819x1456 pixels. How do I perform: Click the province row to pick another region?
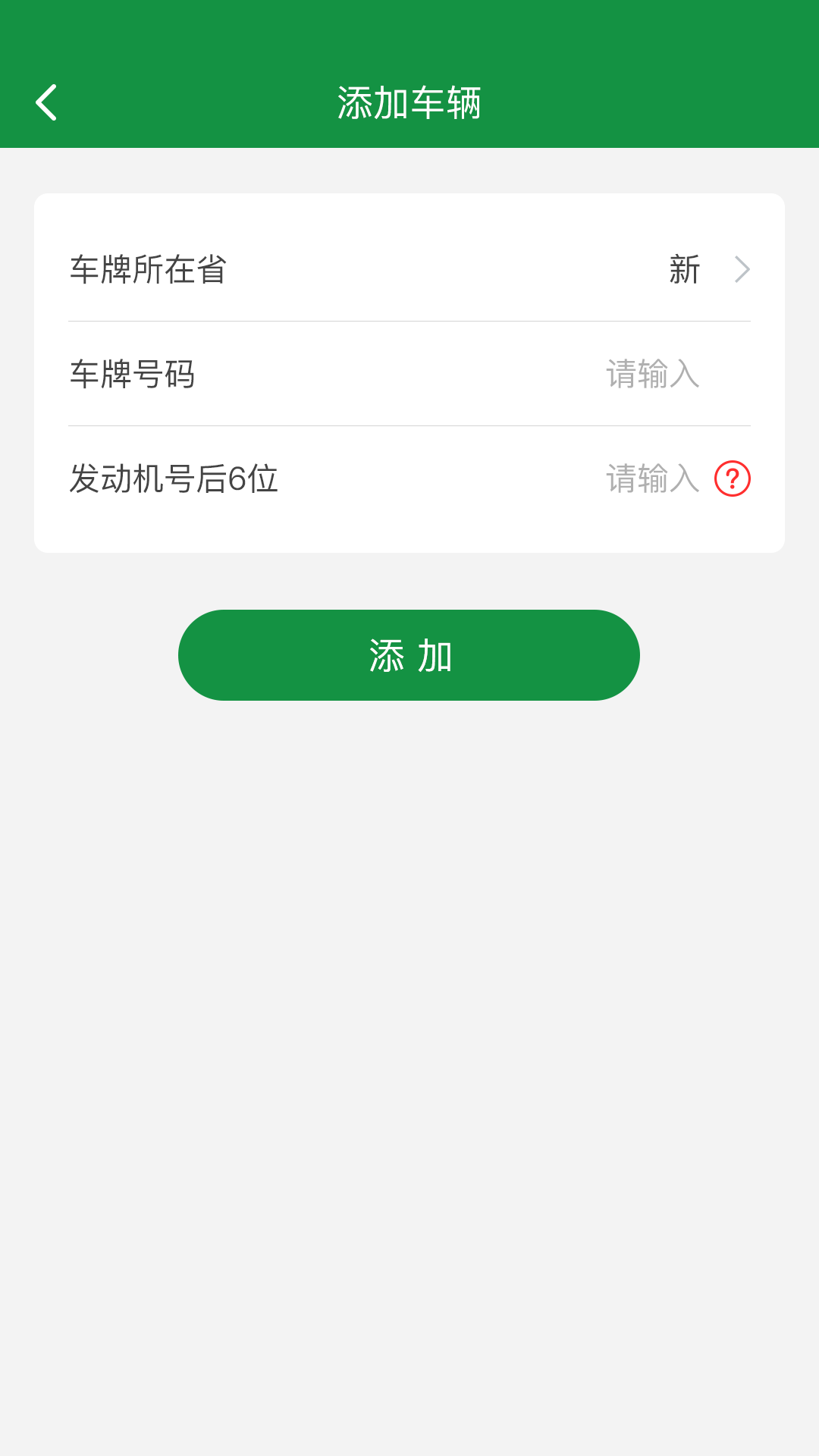(x=409, y=270)
